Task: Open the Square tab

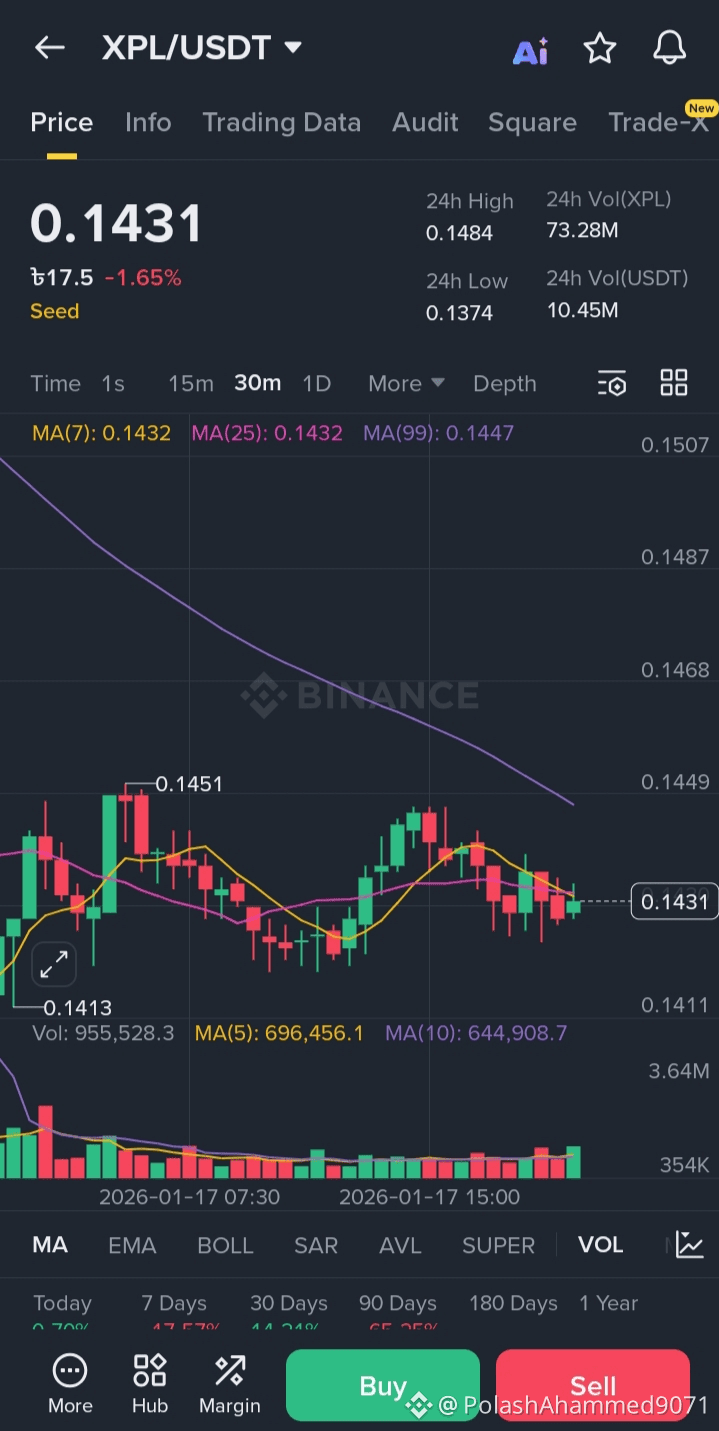Action: [x=532, y=122]
